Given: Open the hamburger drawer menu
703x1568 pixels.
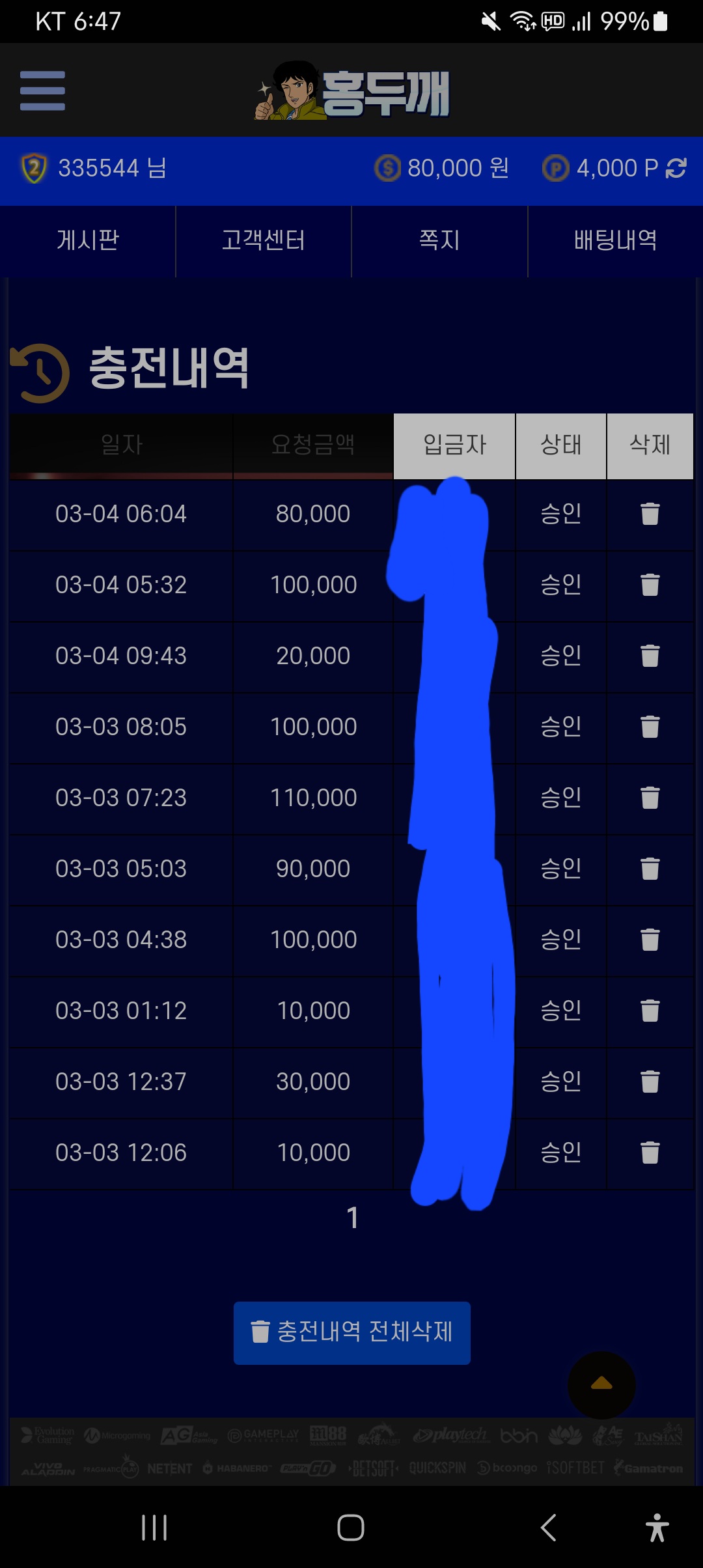Looking at the screenshot, I should 42,91.
